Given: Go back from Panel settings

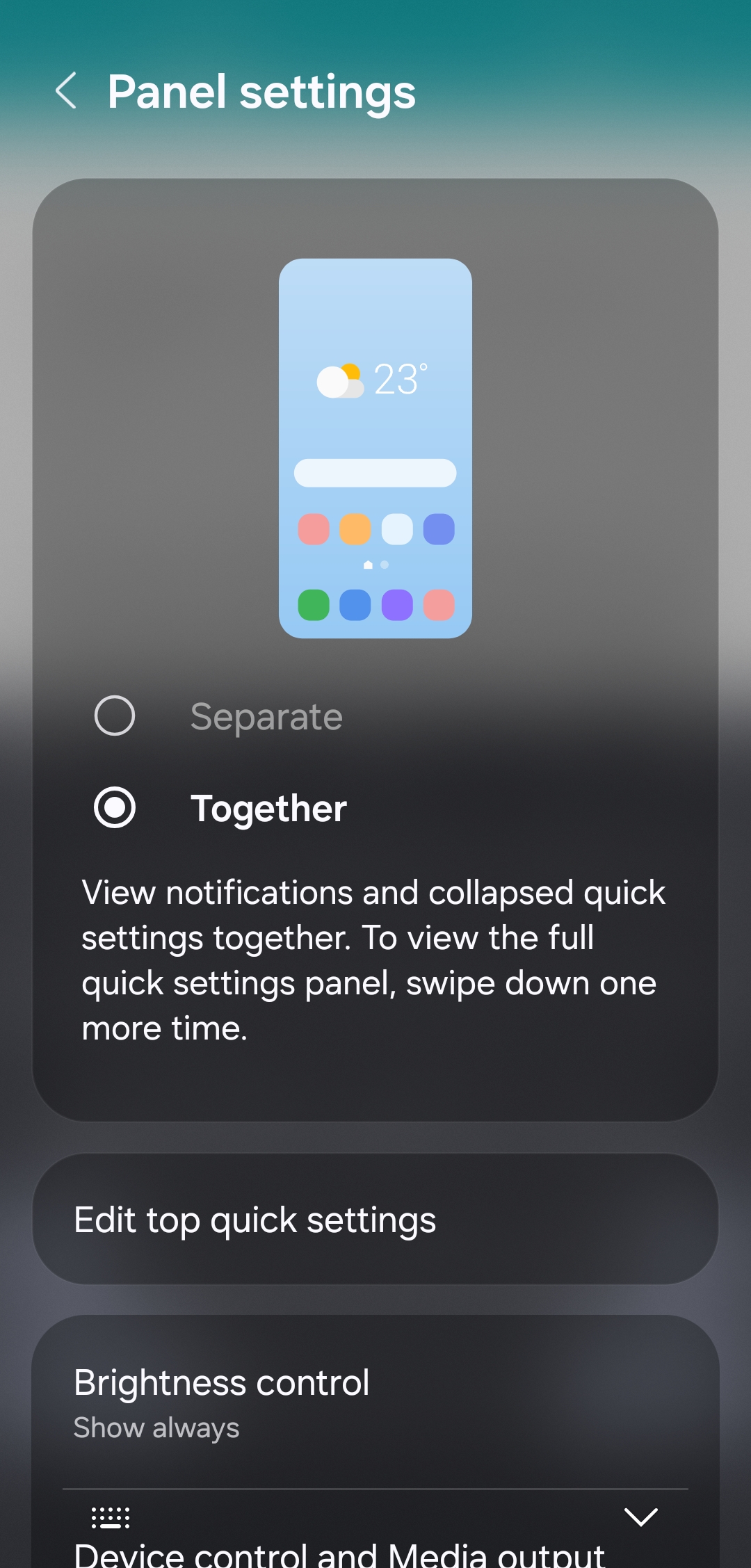Looking at the screenshot, I should pyautogui.click(x=66, y=91).
